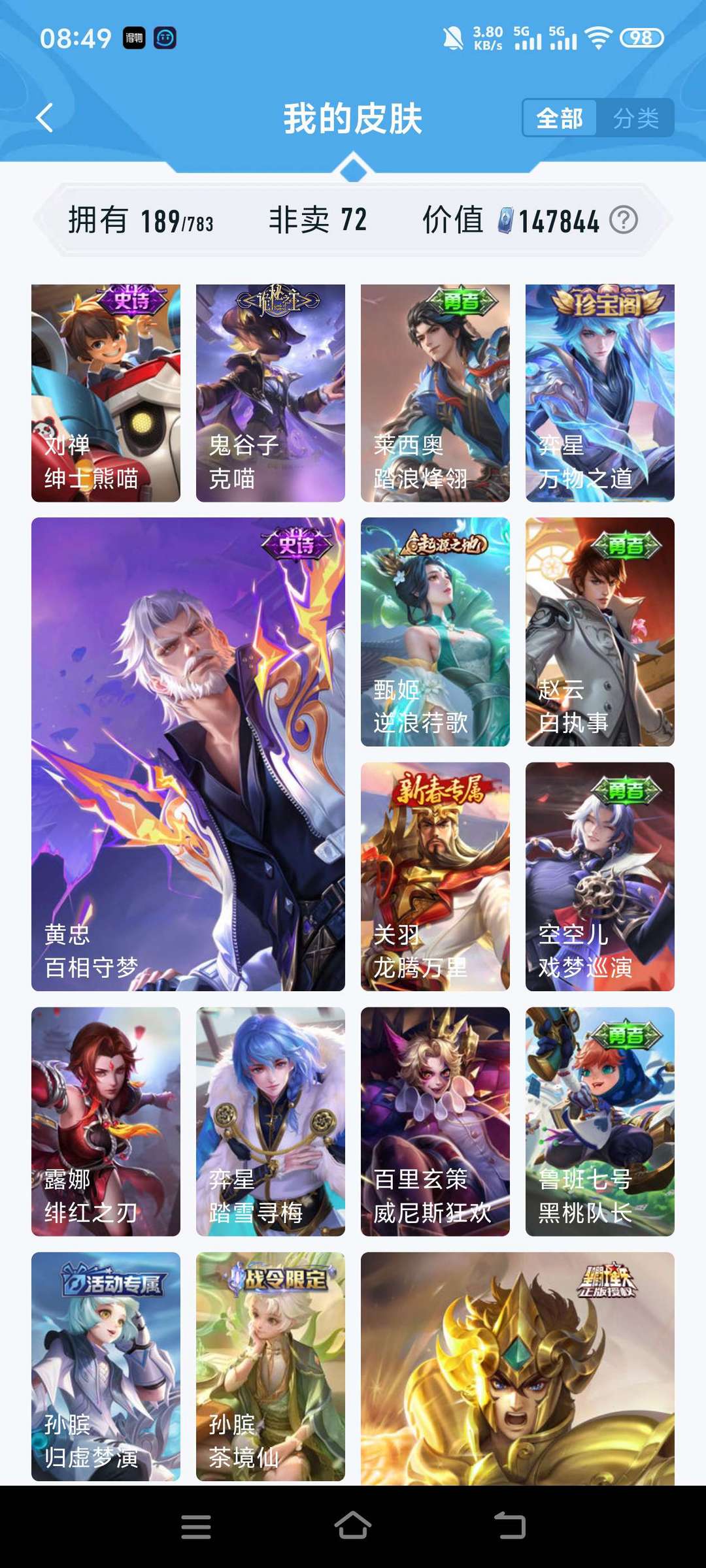Switch to the 分类 tab
706x1568 pixels.
[x=637, y=118]
